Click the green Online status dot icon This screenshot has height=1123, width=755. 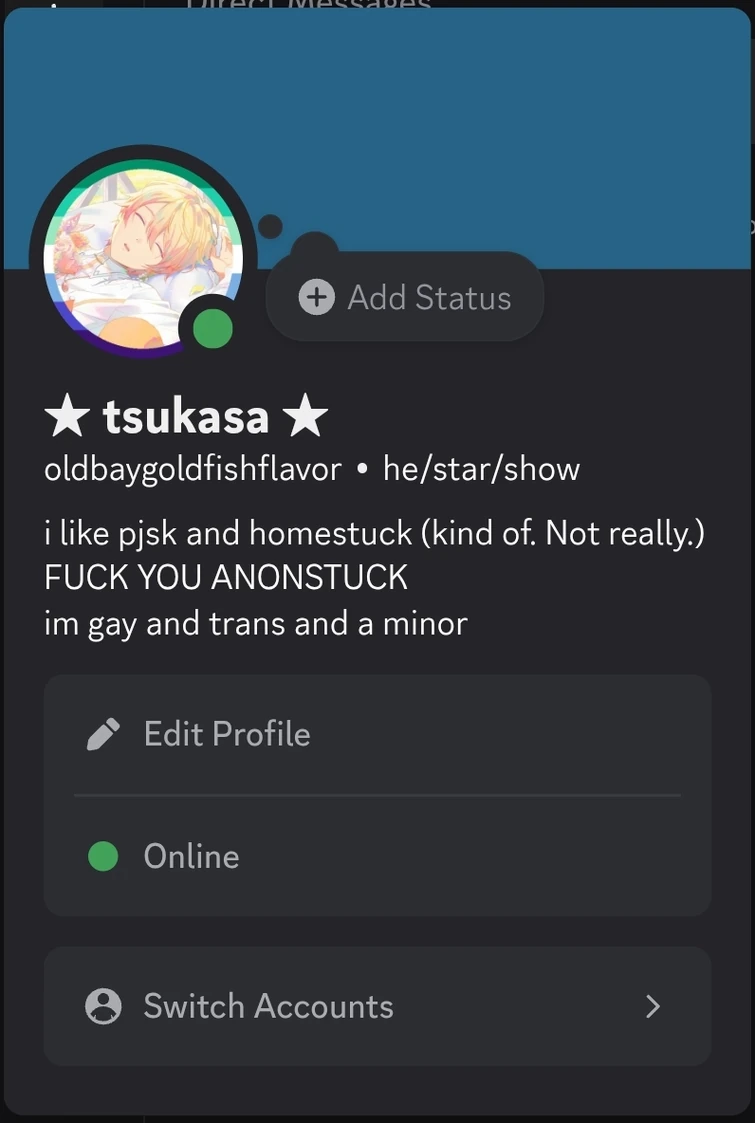[x=101, y=856]
